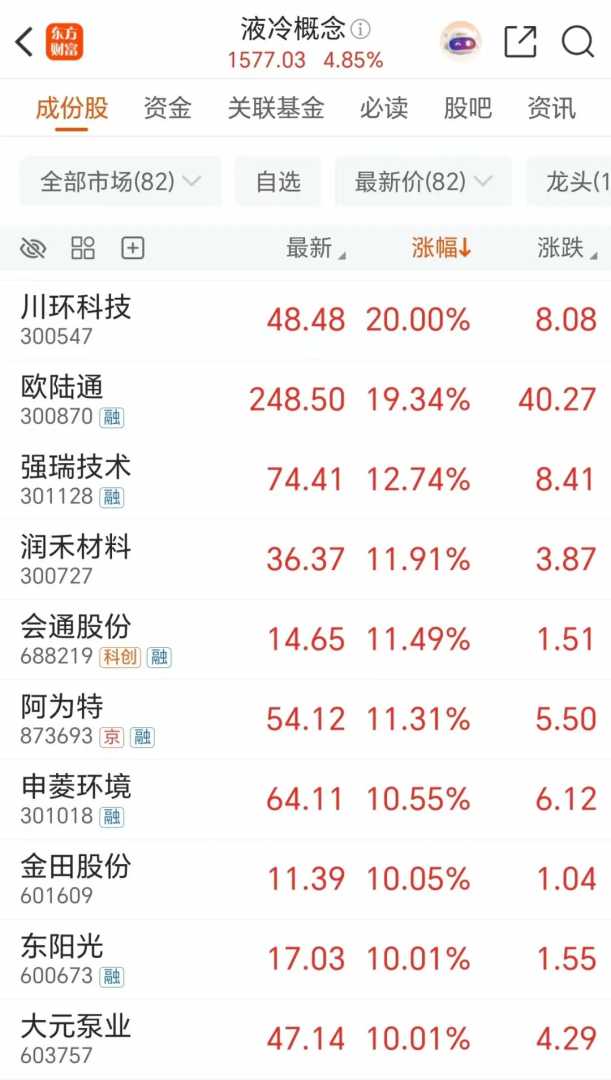Open the search magnifier icon
Screen dimensions: 611x1080
(x=577, y=42)
